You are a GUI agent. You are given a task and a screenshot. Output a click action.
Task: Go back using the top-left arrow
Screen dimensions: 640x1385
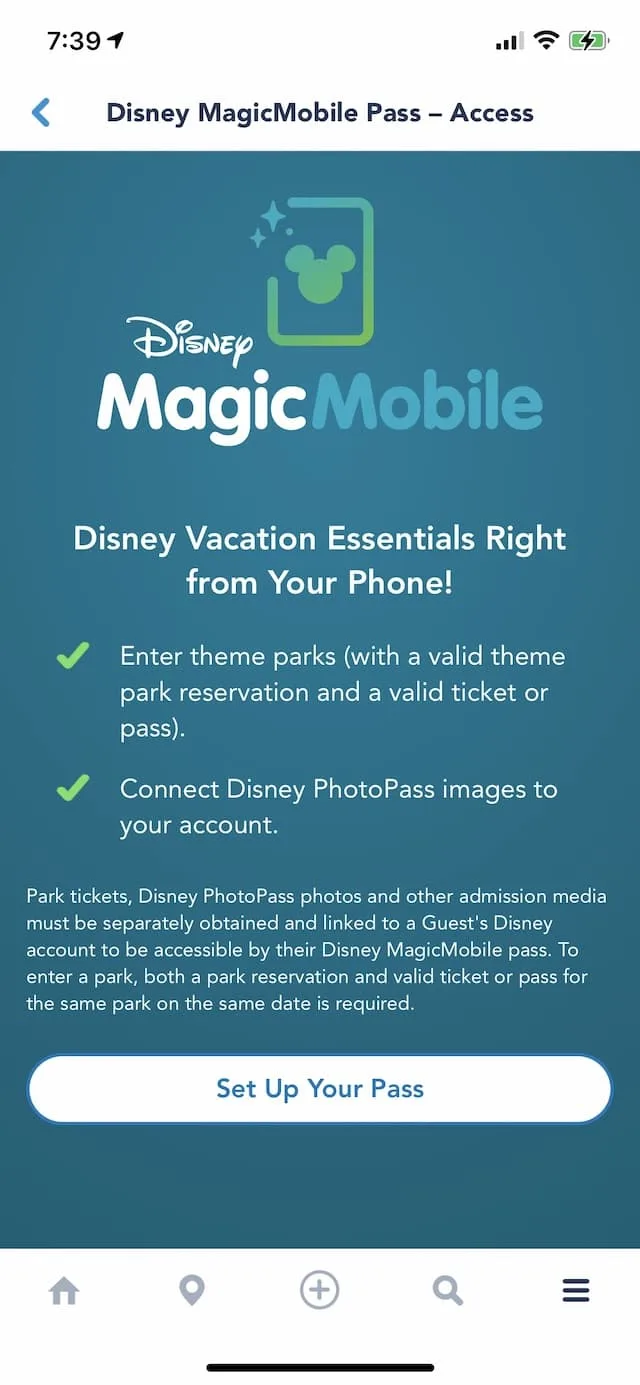(41, 112)
